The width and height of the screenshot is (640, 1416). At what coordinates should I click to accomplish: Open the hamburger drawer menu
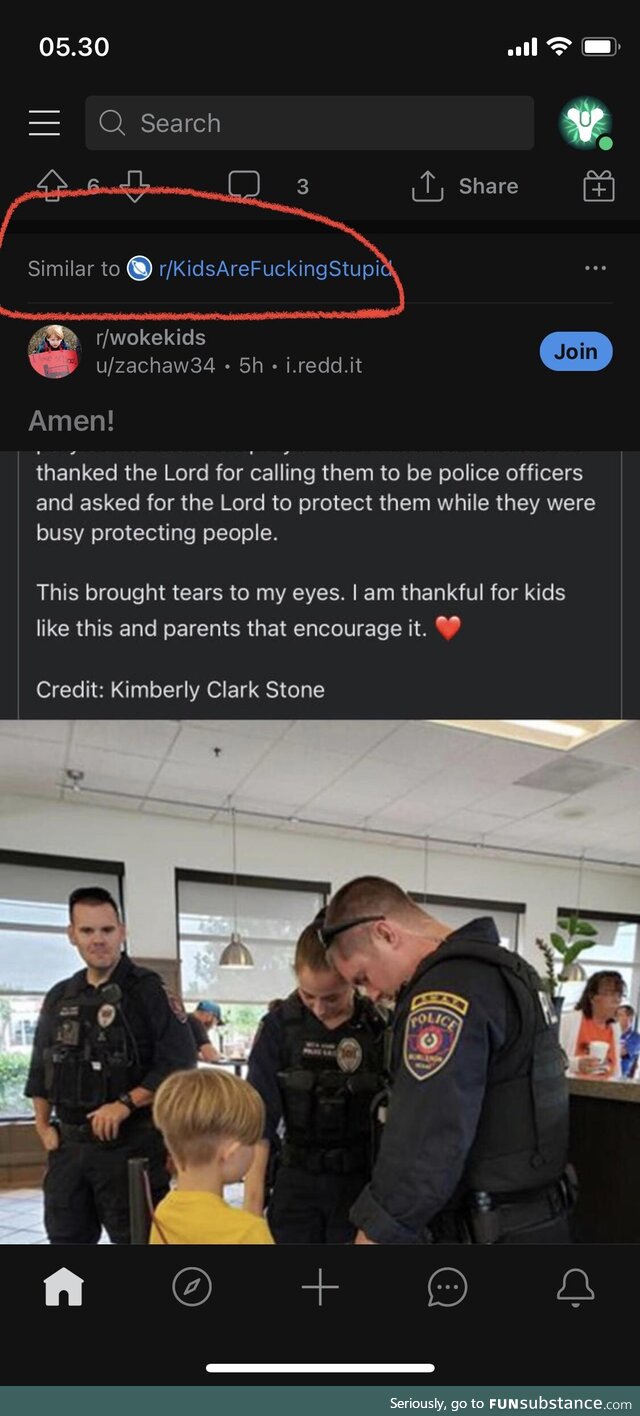[44, 123]
